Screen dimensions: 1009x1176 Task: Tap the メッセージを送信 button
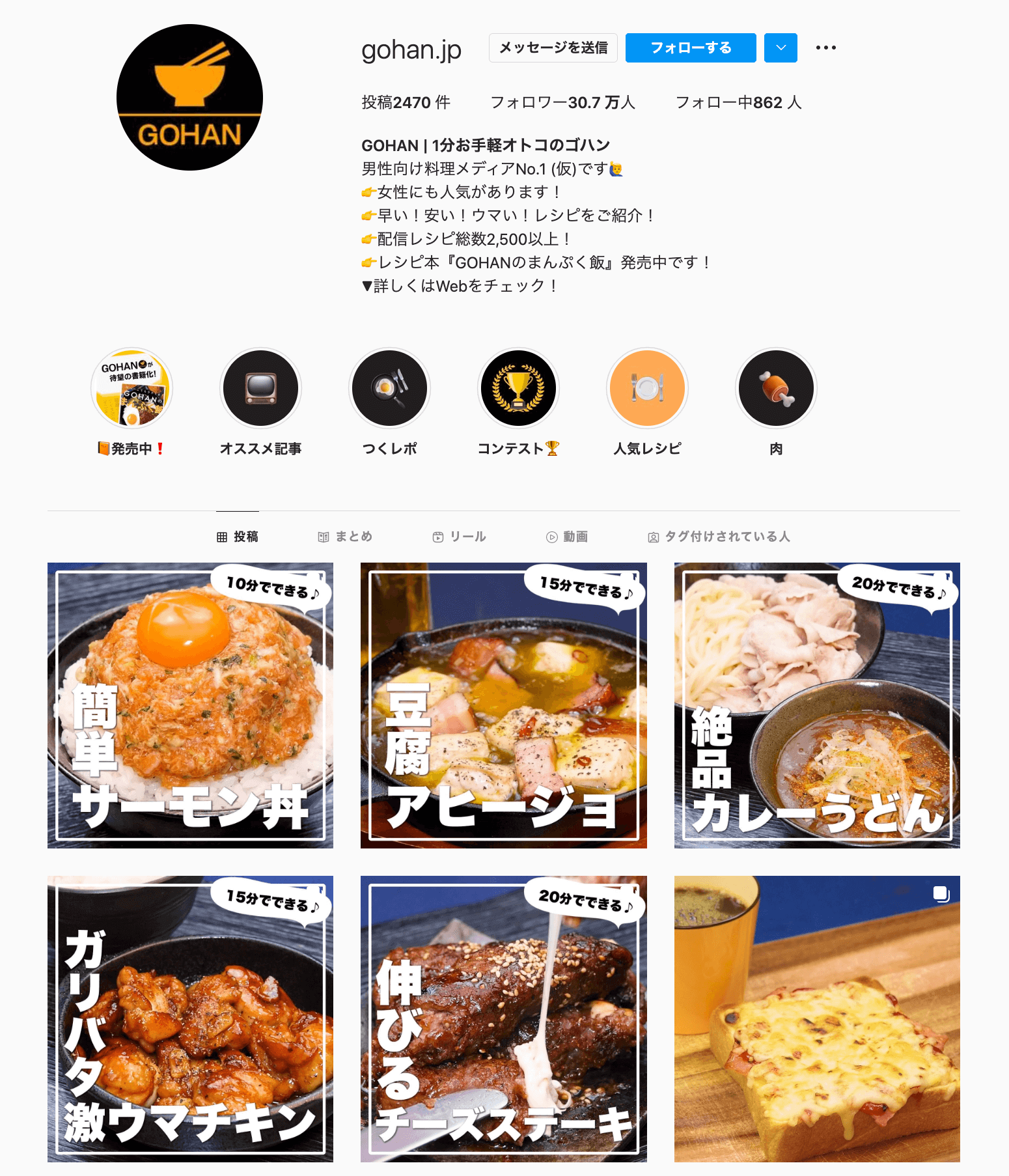(x=553, y=48)
